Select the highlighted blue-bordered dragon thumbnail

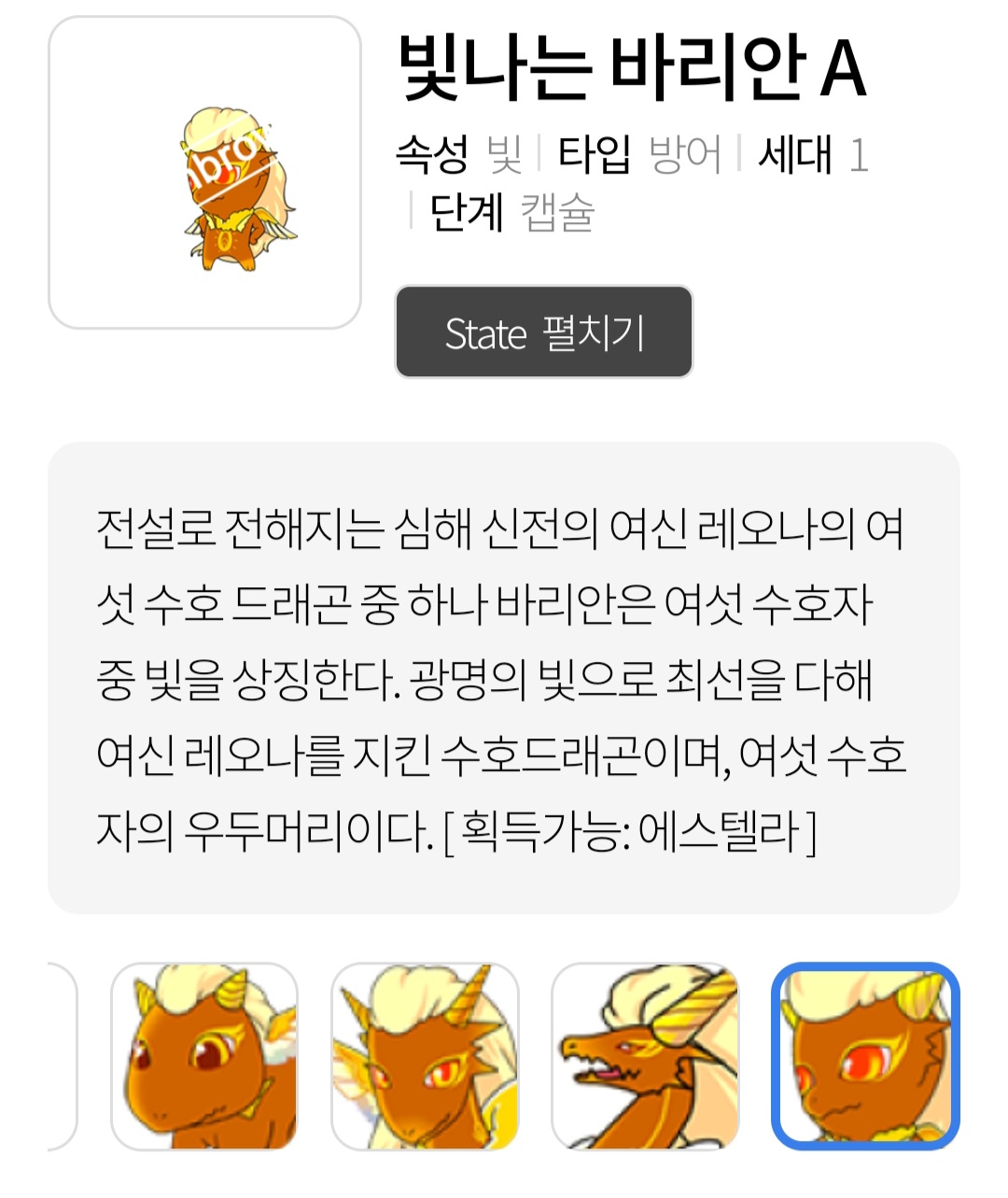click(865, 1056)
